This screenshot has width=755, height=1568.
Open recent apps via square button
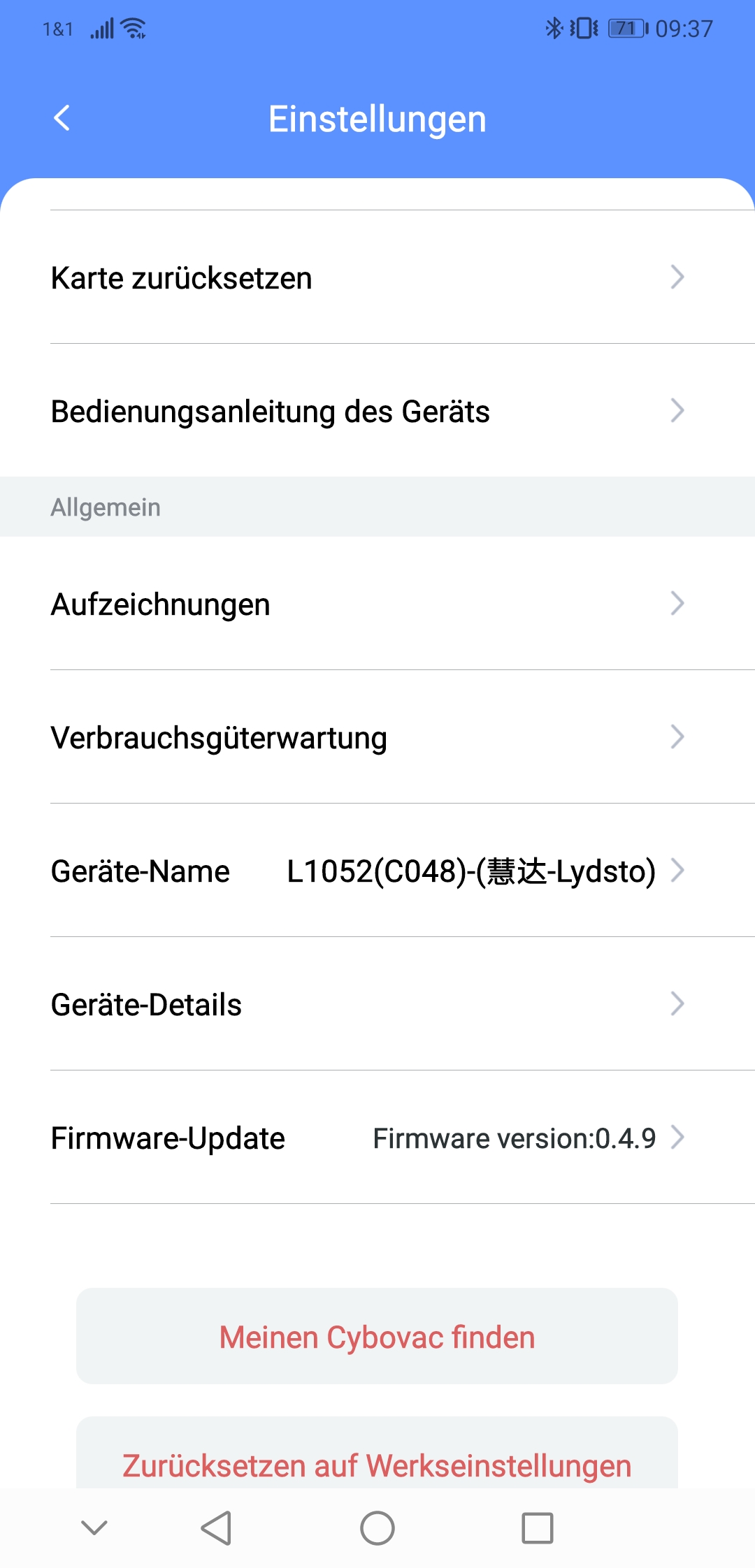tap(538, 1528)
